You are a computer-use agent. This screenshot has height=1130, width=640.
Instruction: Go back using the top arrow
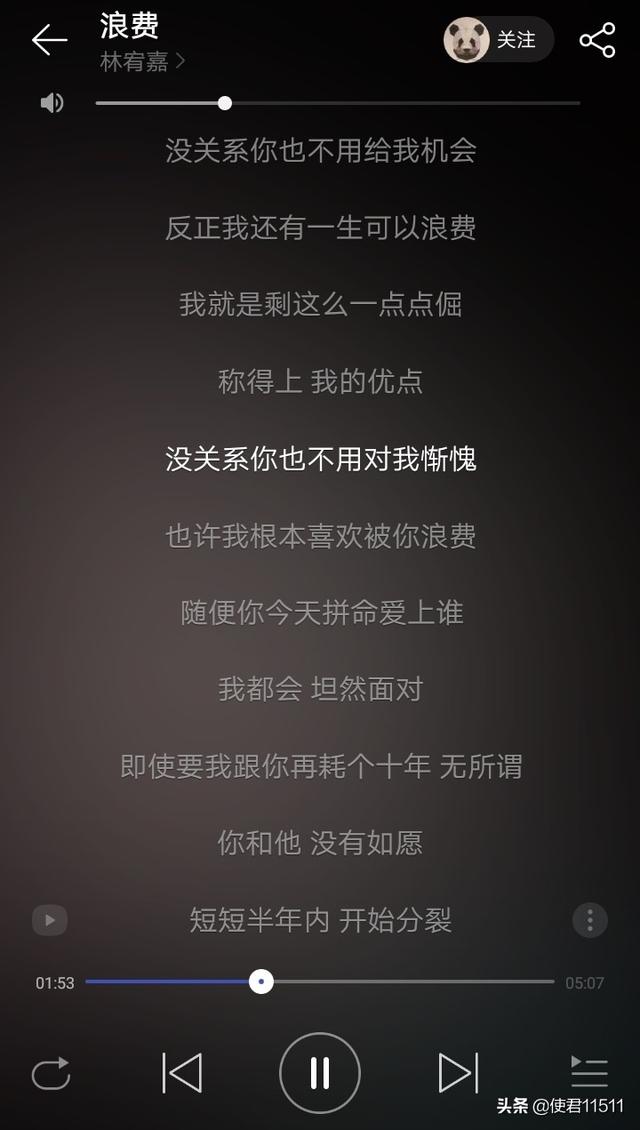click(x=49, y=40)
